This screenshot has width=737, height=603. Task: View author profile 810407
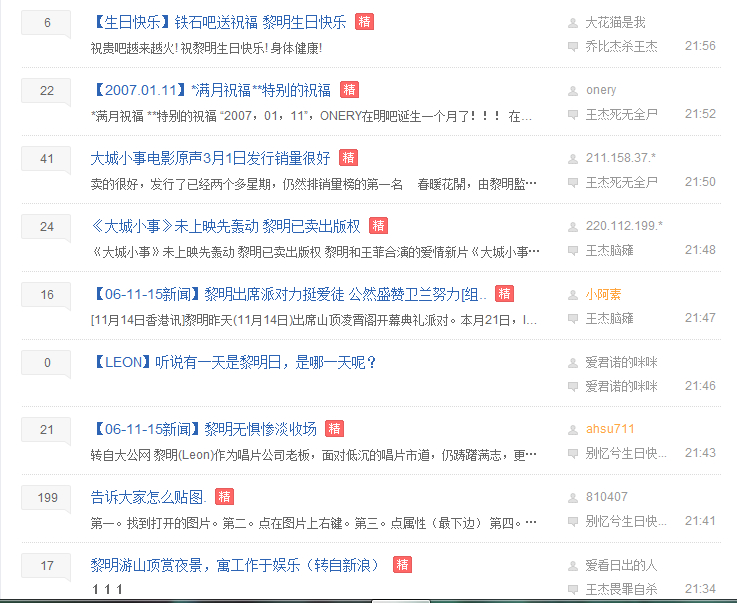click(606, 497)
